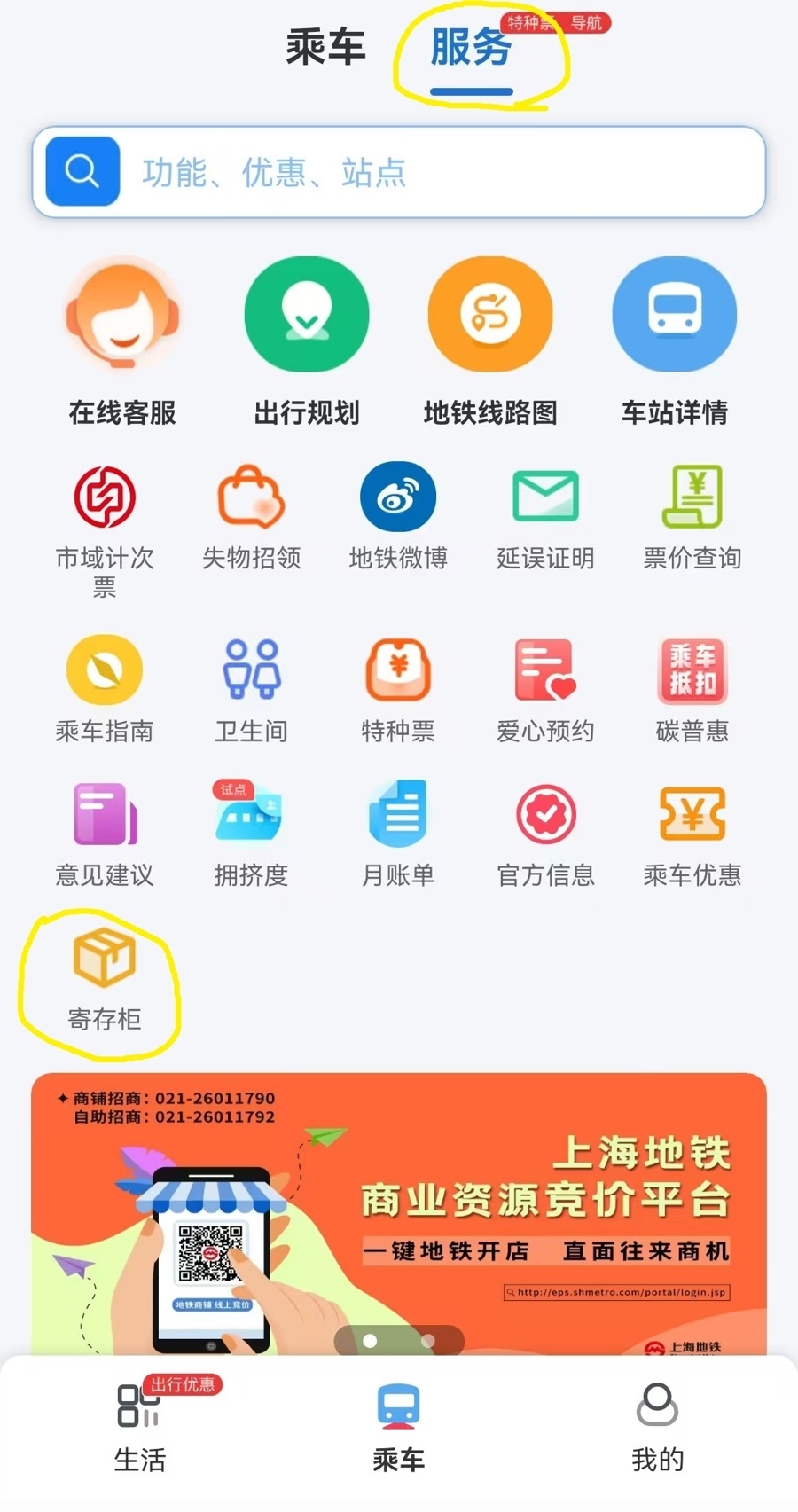Tap the carousel page indicator dots
The image size is (798, 1512).
[x=398, y=1342]
